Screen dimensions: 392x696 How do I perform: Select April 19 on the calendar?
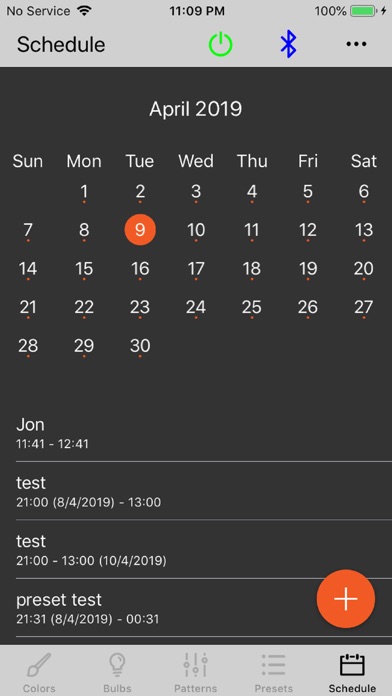click(308, 269)
